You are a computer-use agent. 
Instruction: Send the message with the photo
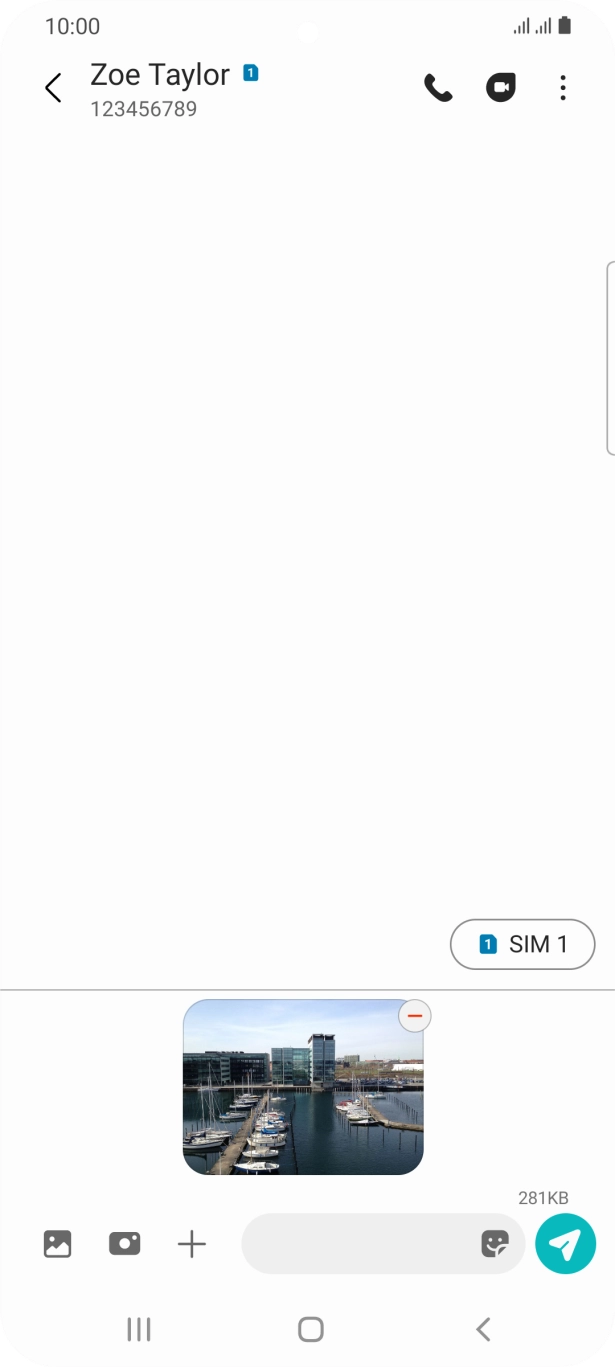coord(565,1244)
